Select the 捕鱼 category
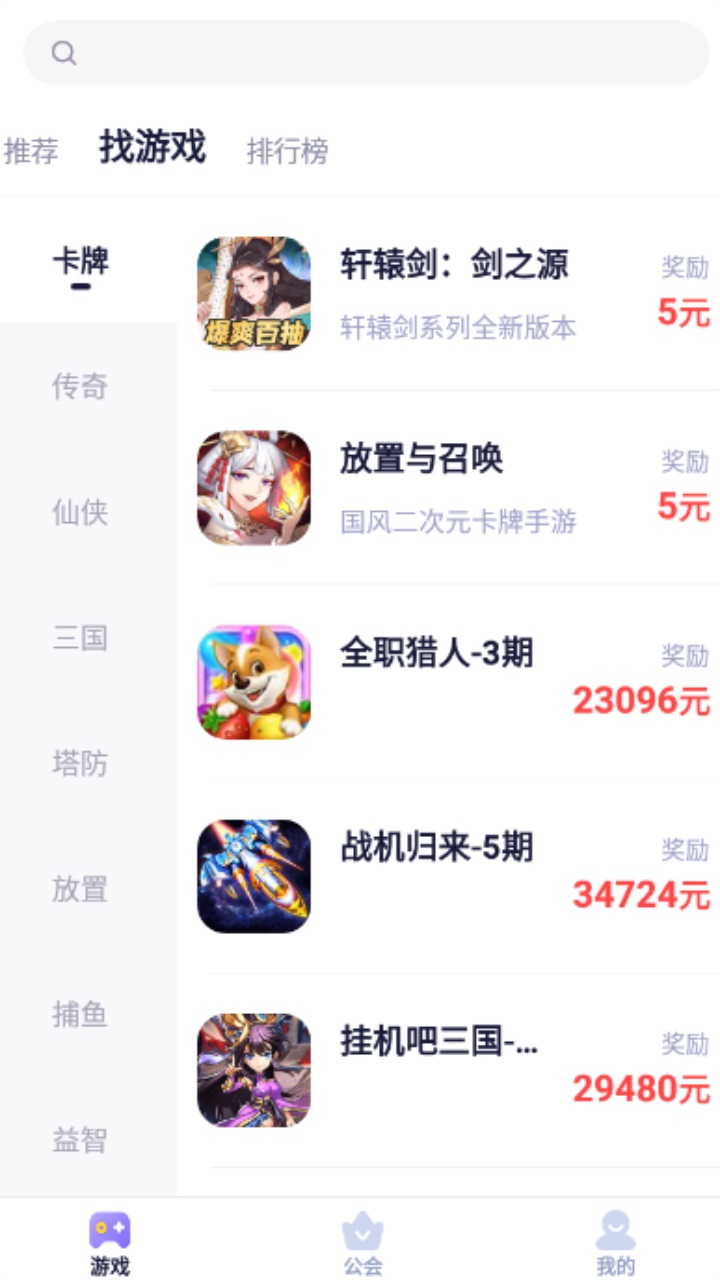This screenshot has width=720, height=1280. tap(79, 1015)
